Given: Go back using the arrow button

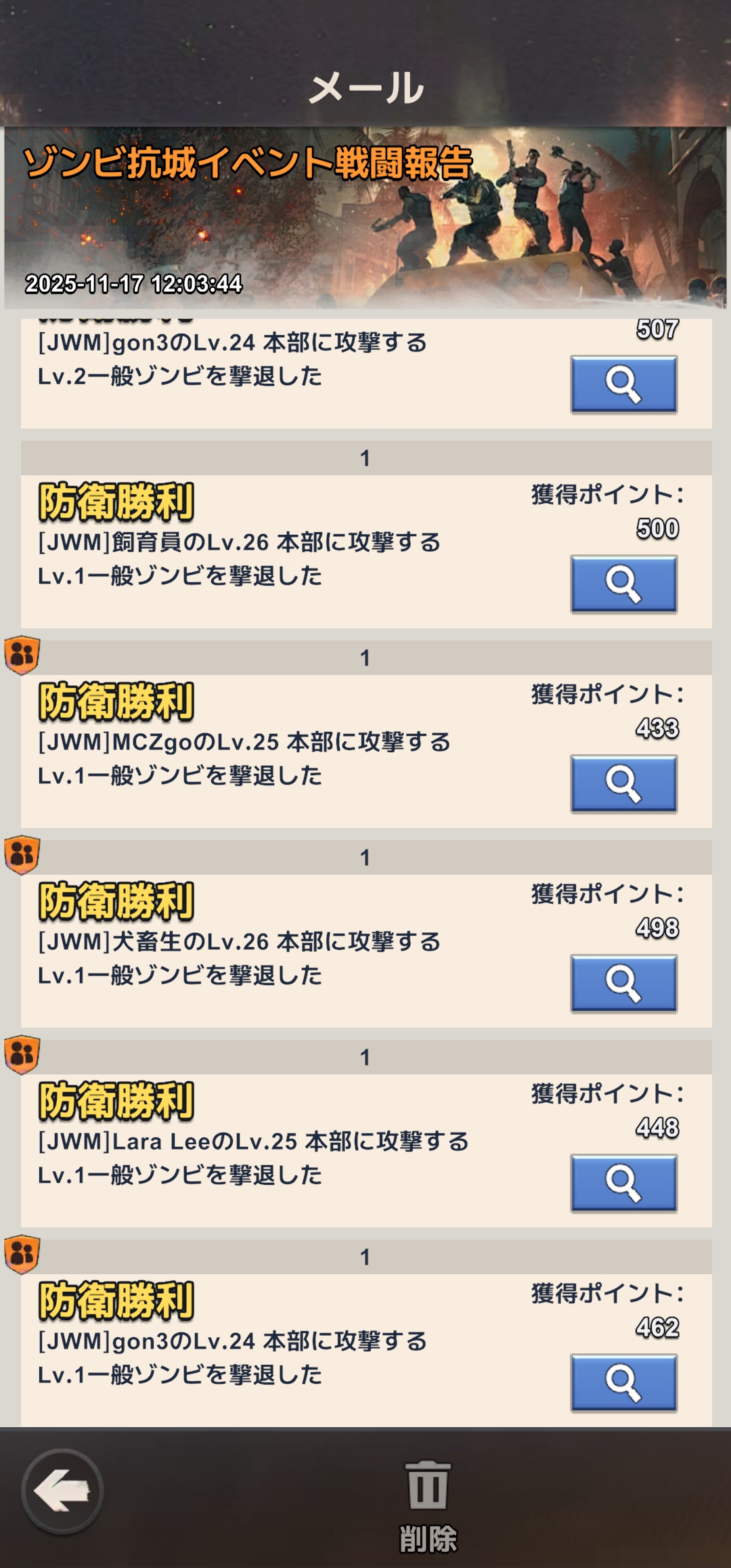Looking at the screenshot, I should (62, 1491).
